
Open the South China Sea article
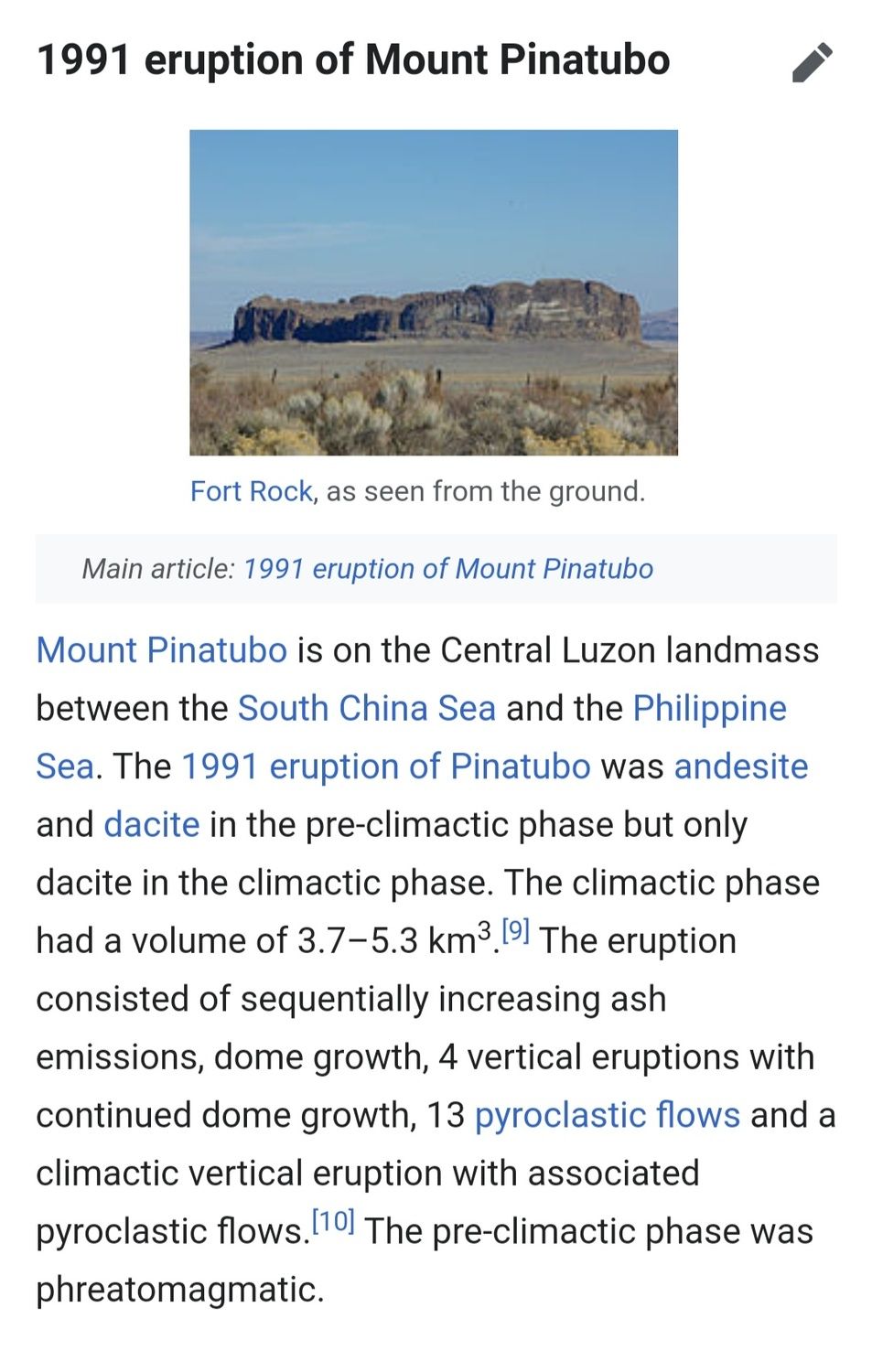(366, 709)
